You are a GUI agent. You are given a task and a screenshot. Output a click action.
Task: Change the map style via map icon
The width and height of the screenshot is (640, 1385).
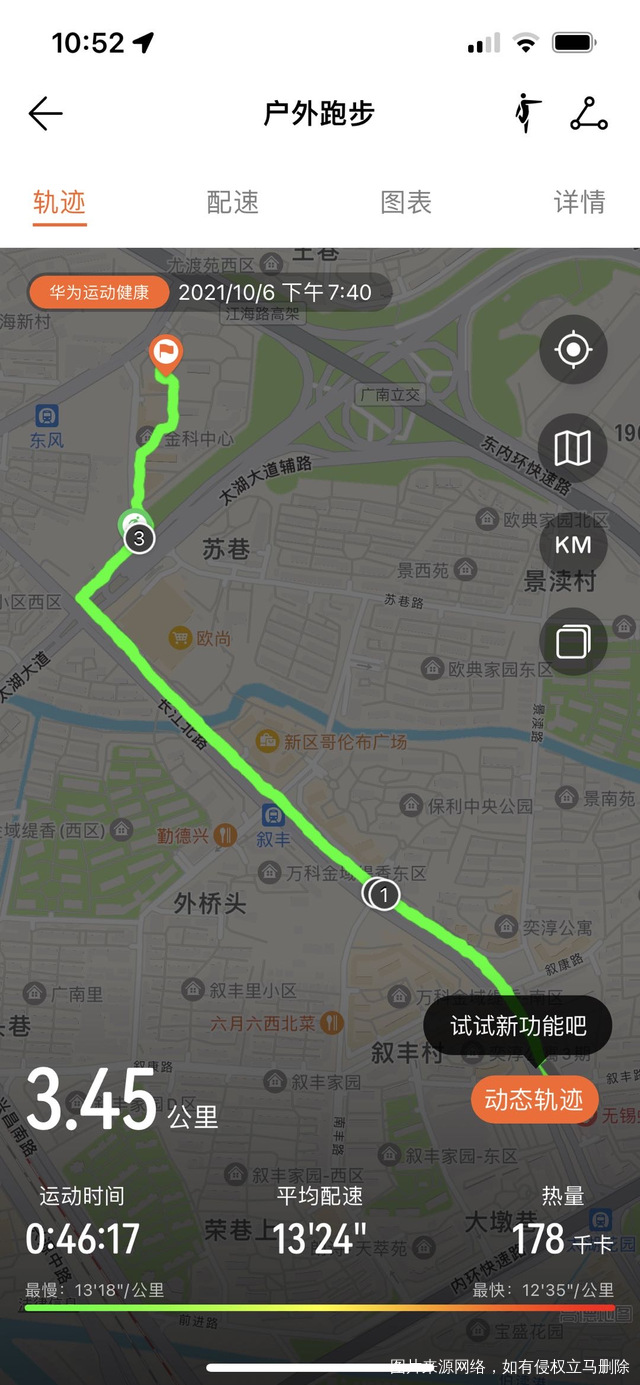[573, 448]
